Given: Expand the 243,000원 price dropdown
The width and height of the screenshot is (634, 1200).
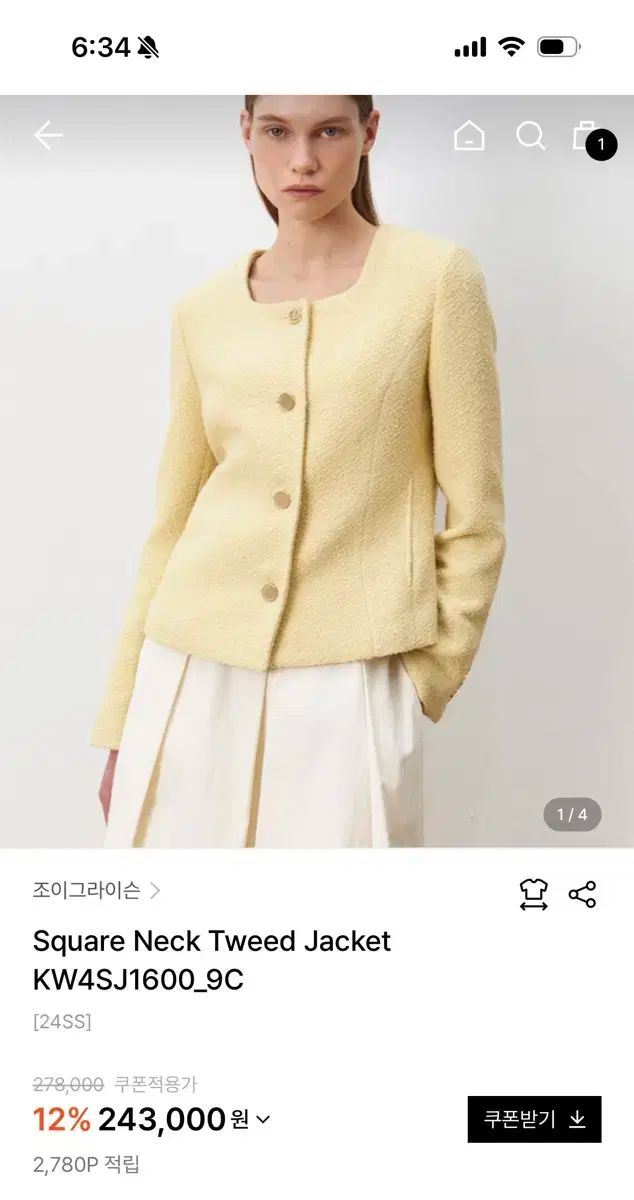Looking at the screenshot, I should 263,1120.
